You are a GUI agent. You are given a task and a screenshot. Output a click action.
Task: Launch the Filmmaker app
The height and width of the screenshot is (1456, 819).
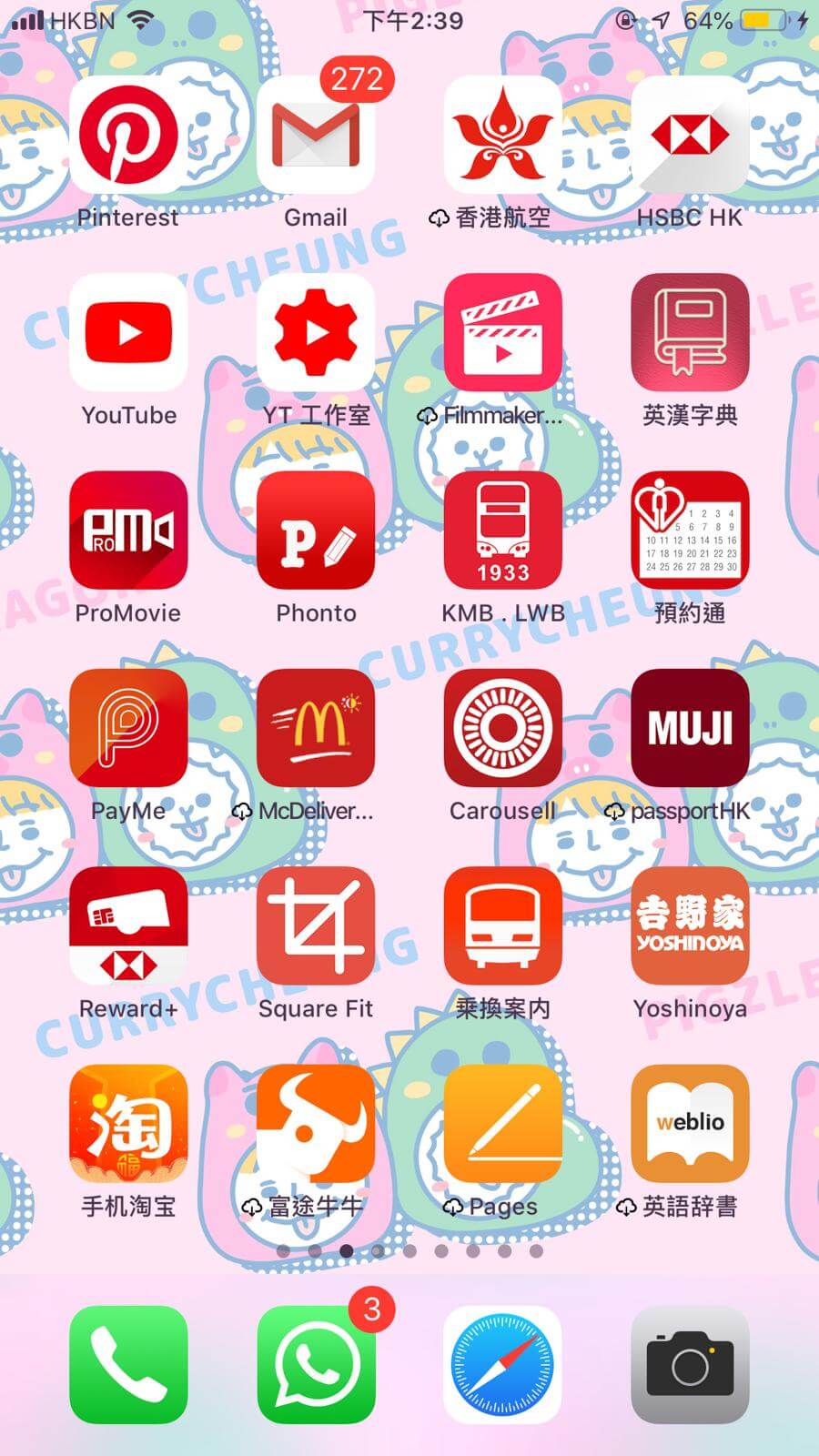click(x=502, y=332)
